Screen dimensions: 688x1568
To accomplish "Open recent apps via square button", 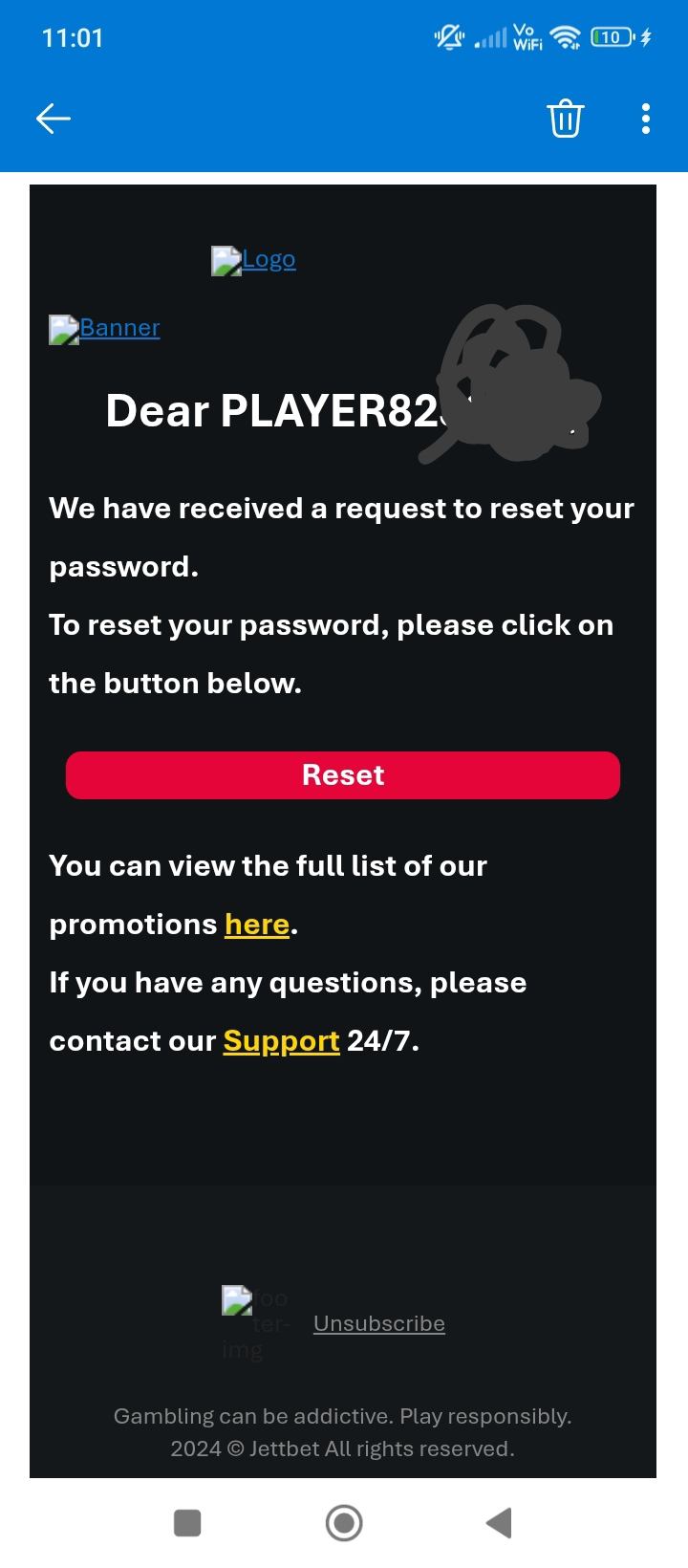I will tap(187, 1522).
